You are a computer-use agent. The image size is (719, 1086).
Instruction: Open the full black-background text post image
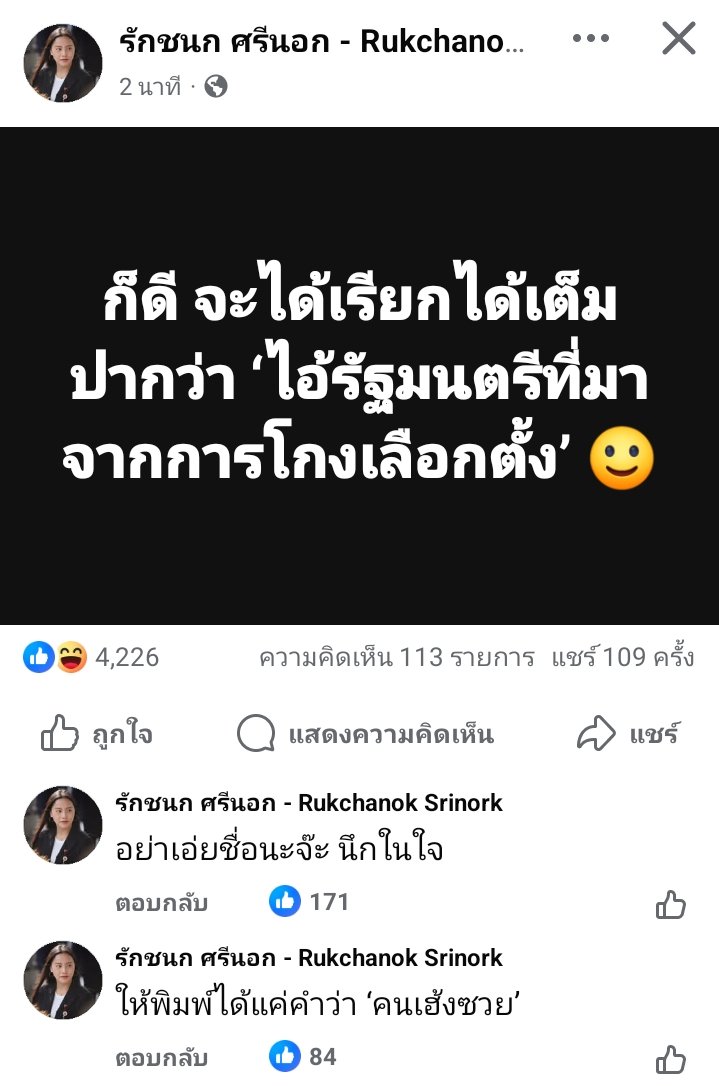359,375
